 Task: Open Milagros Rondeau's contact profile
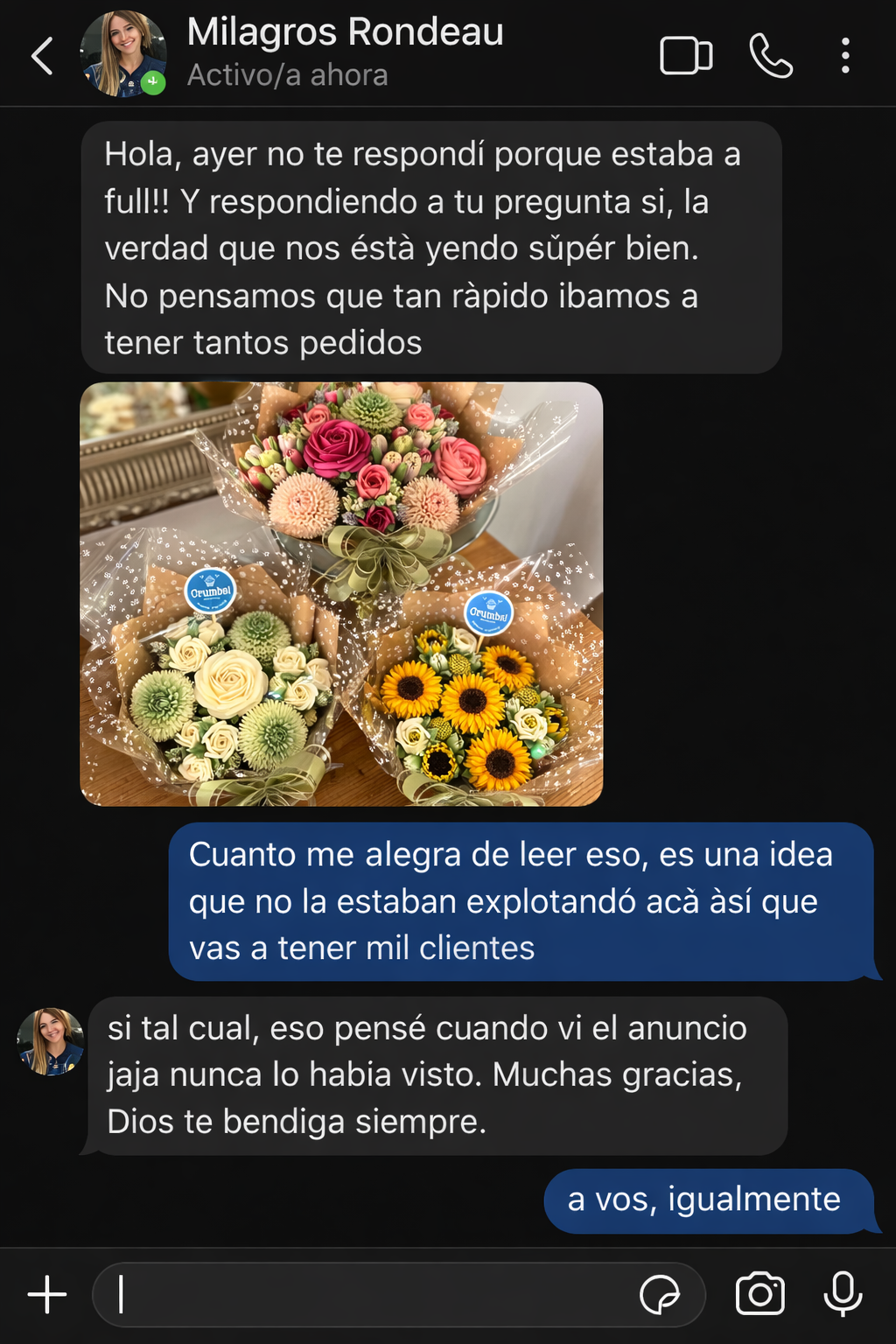point(345,52)
